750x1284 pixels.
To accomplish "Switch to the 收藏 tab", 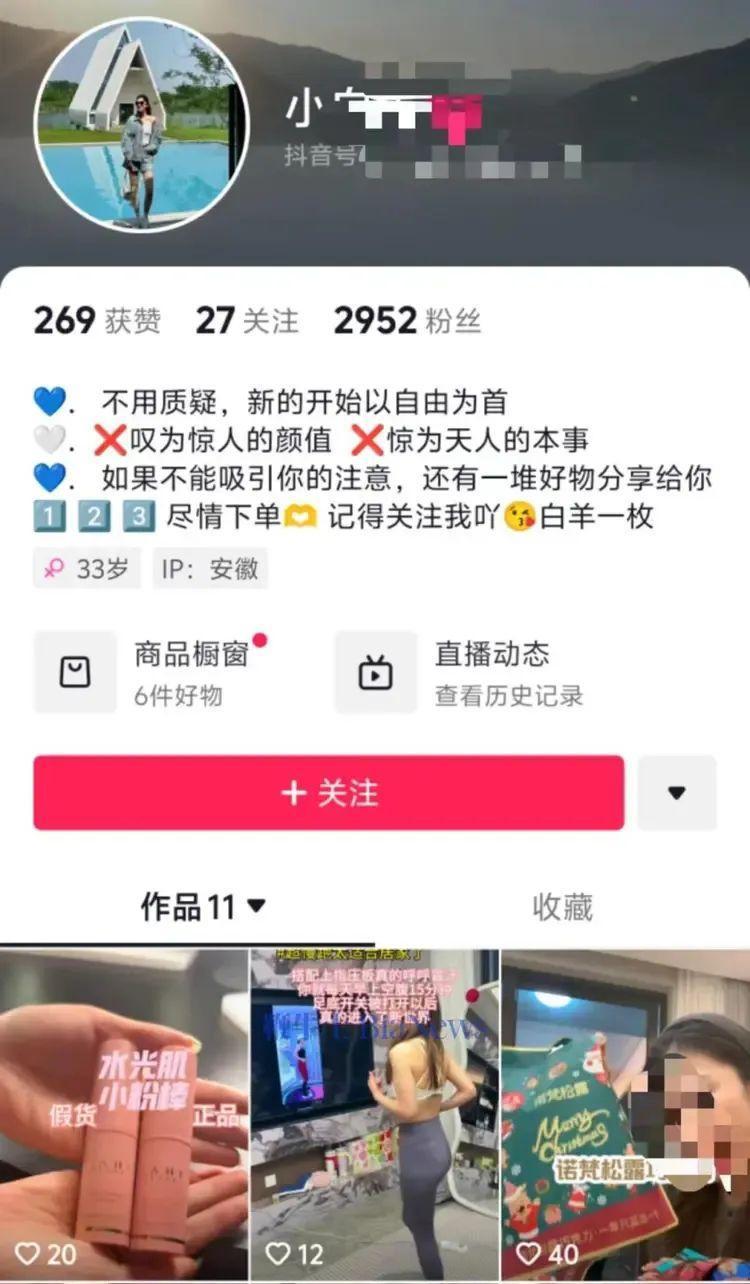I will tap(563, 906).
